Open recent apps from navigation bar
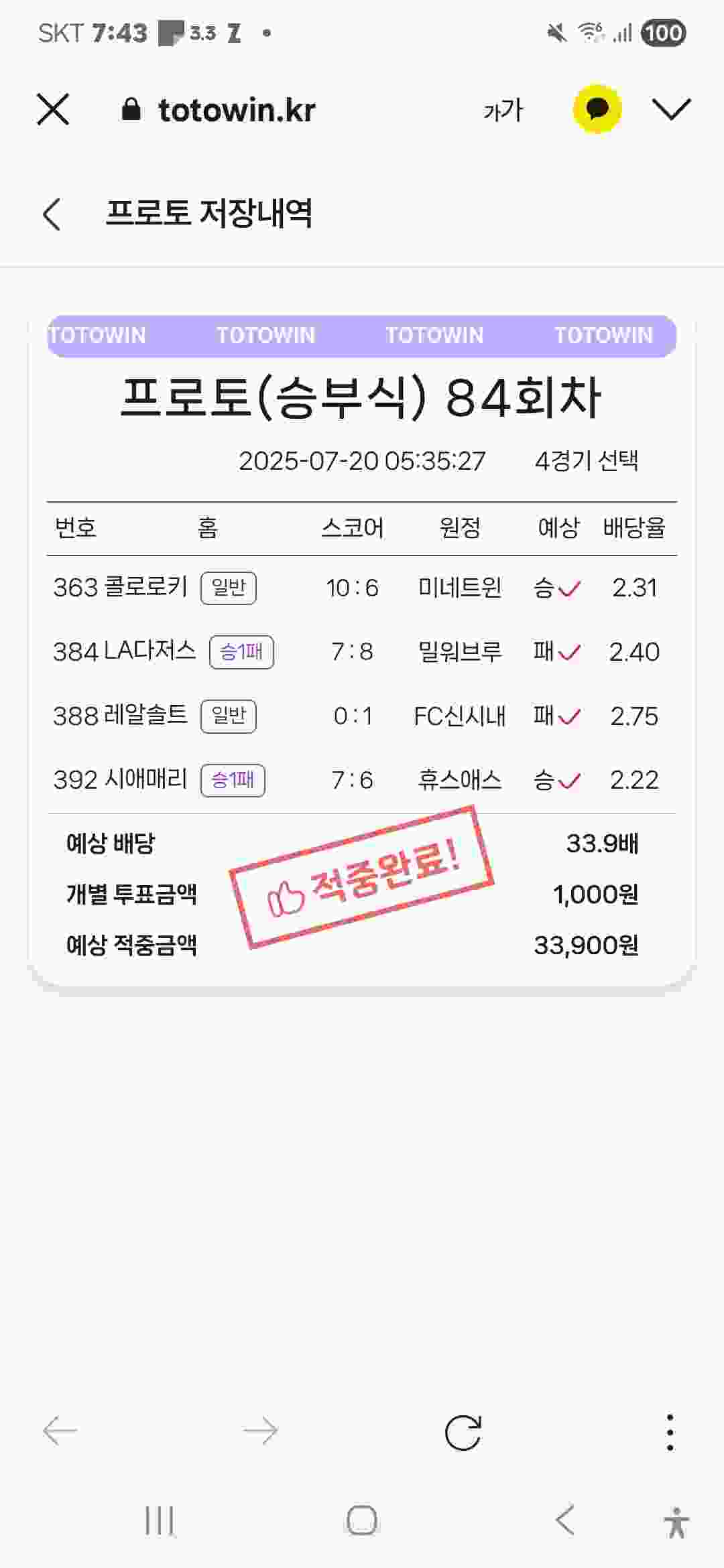This screenshot has height=1568, width=724. 160,1520
